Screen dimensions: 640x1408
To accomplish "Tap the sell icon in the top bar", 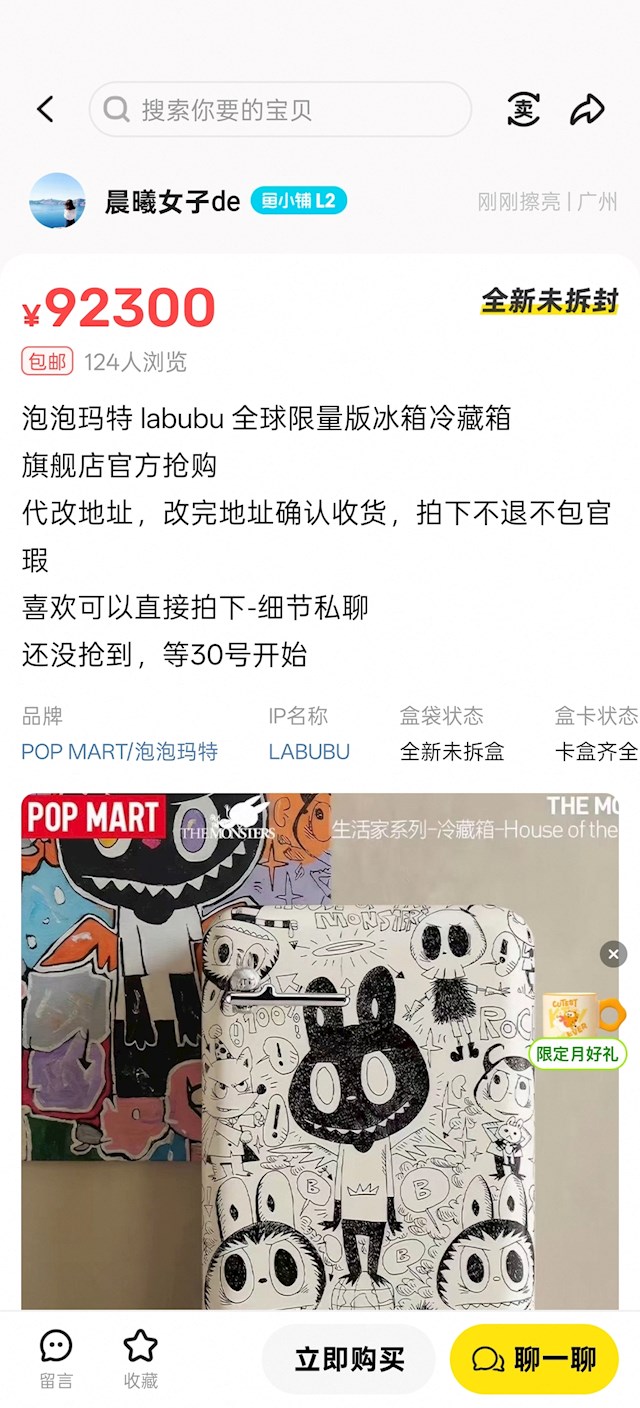I will point(523,109).
